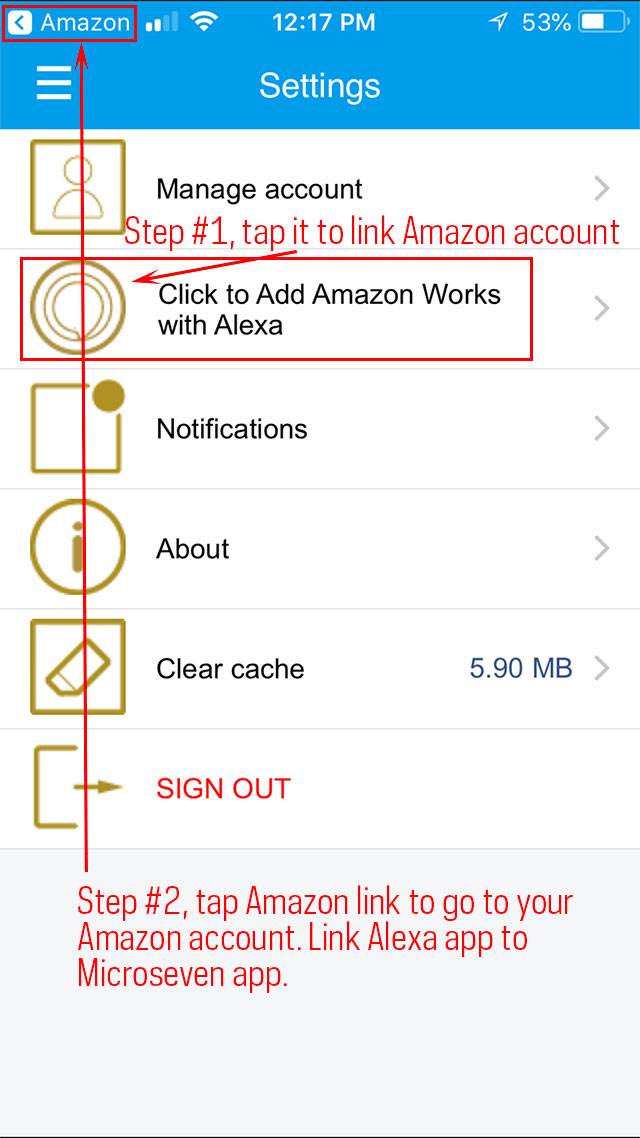Viewport: 640px width, 1138px height.
Task: Open Notifications settings
Action: tap(320, 429)
